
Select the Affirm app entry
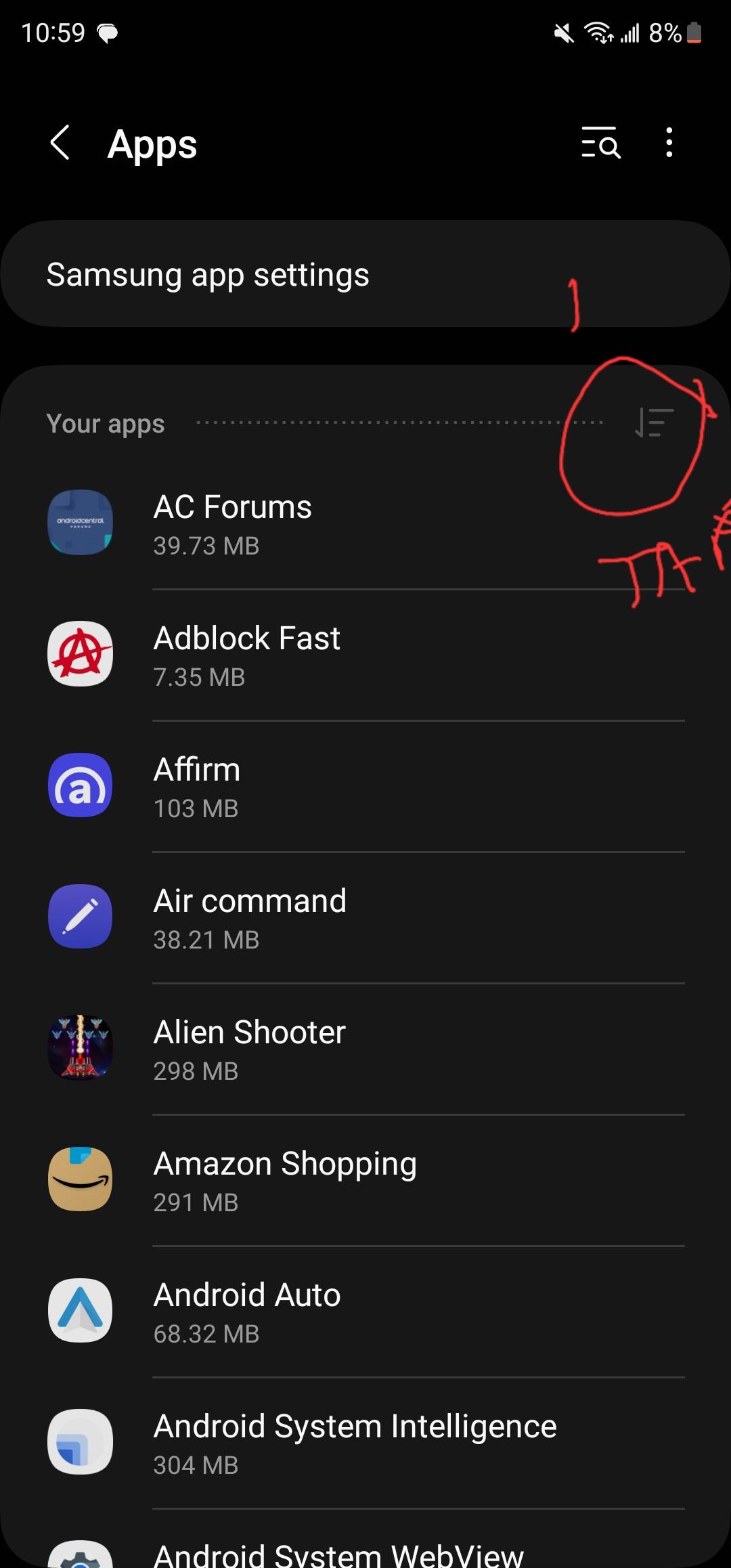click(365, 786)
